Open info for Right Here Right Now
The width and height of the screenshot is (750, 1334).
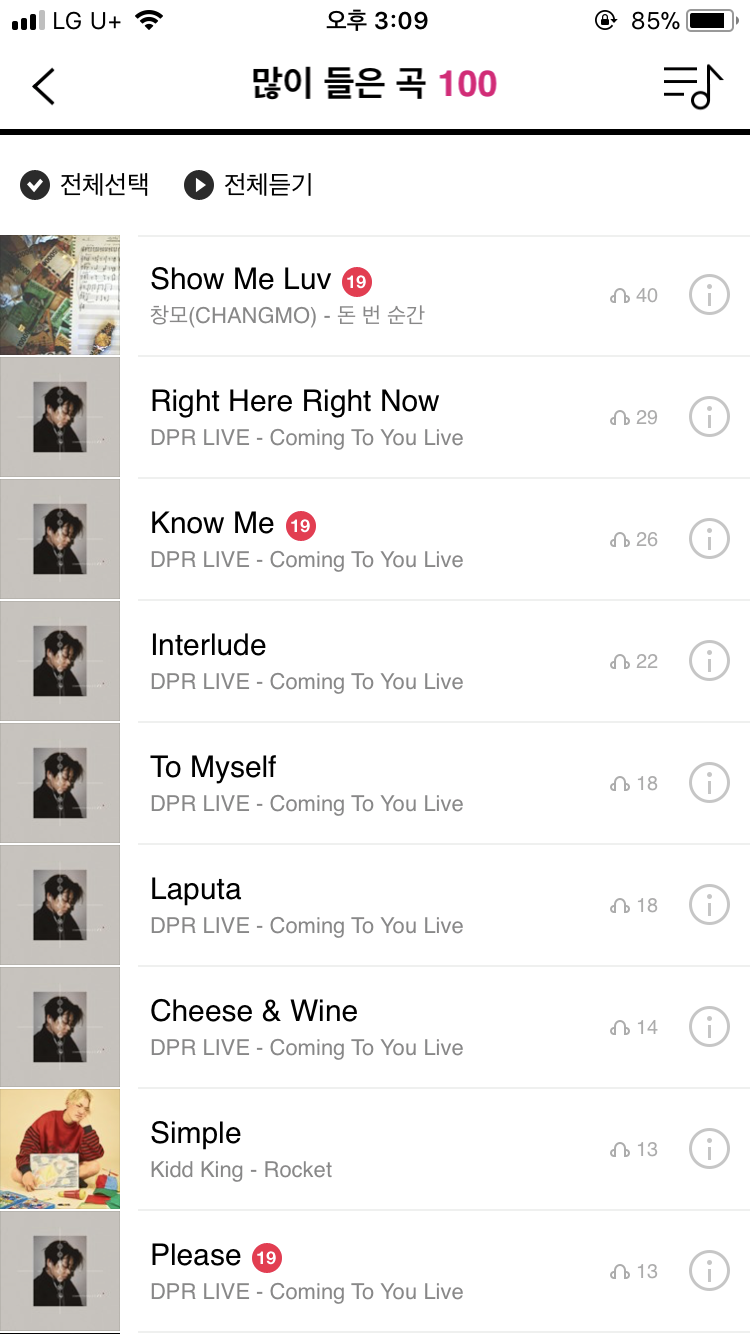coord(709,418)
